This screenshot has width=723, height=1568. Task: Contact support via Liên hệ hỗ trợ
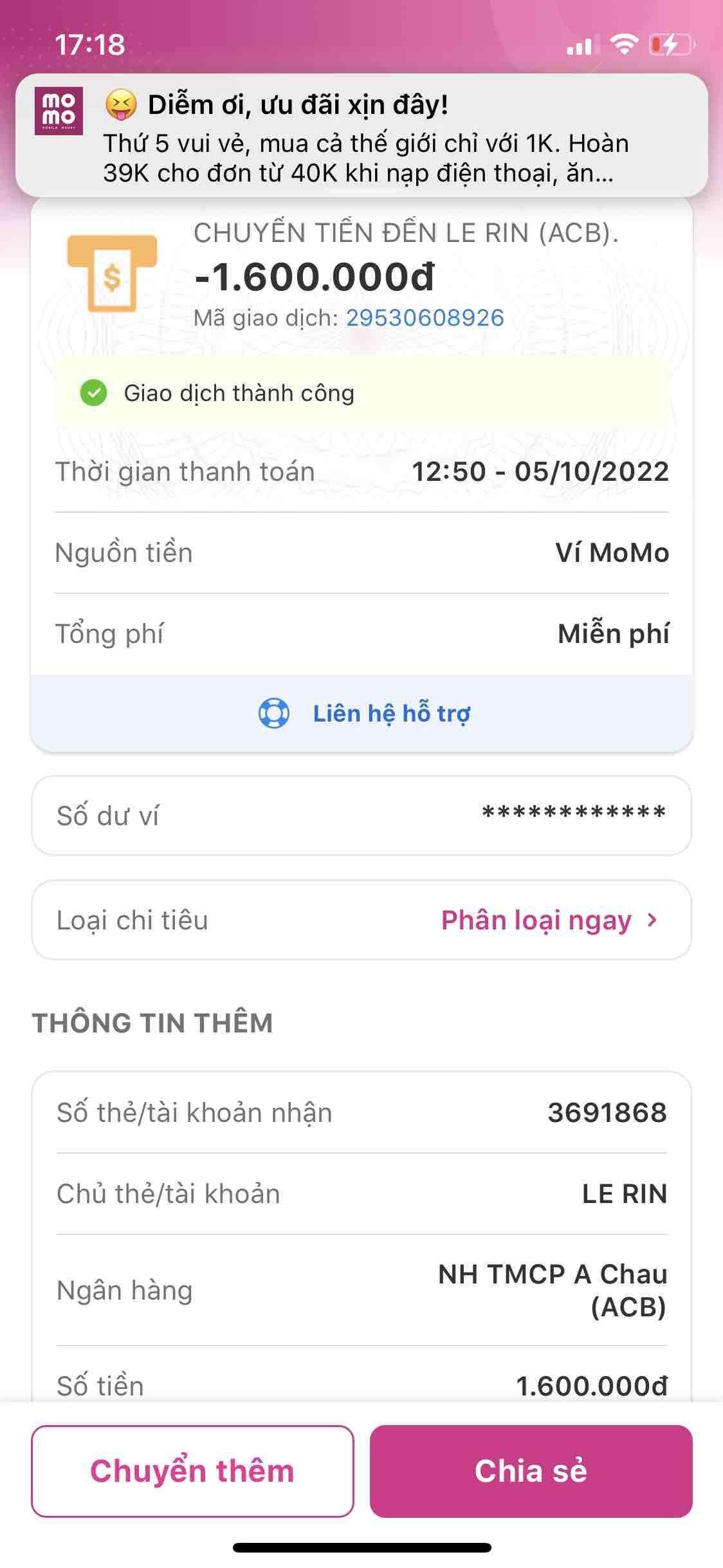(363, 713)
